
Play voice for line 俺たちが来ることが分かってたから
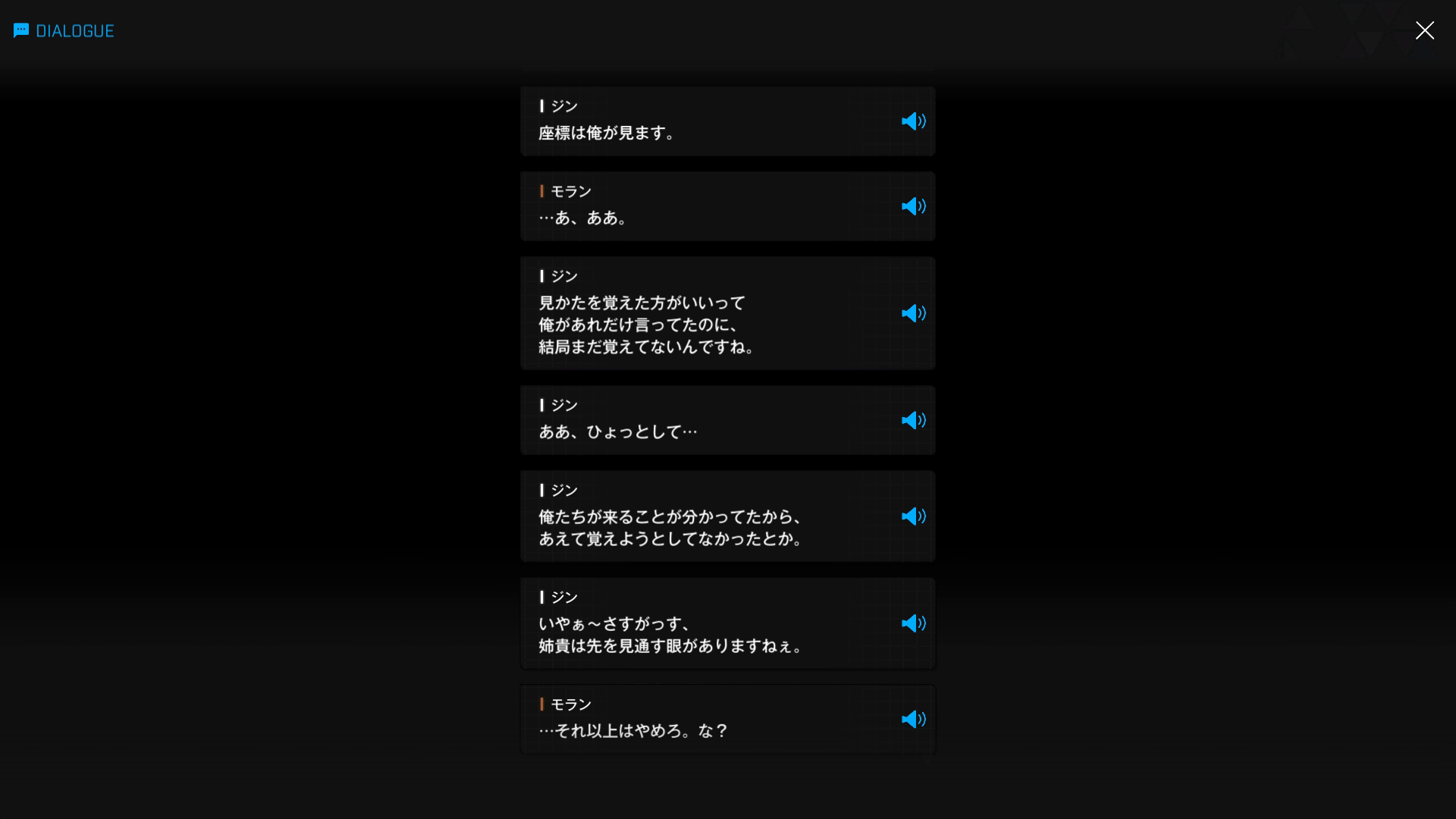pyautogui.click(x=913, y=516)
